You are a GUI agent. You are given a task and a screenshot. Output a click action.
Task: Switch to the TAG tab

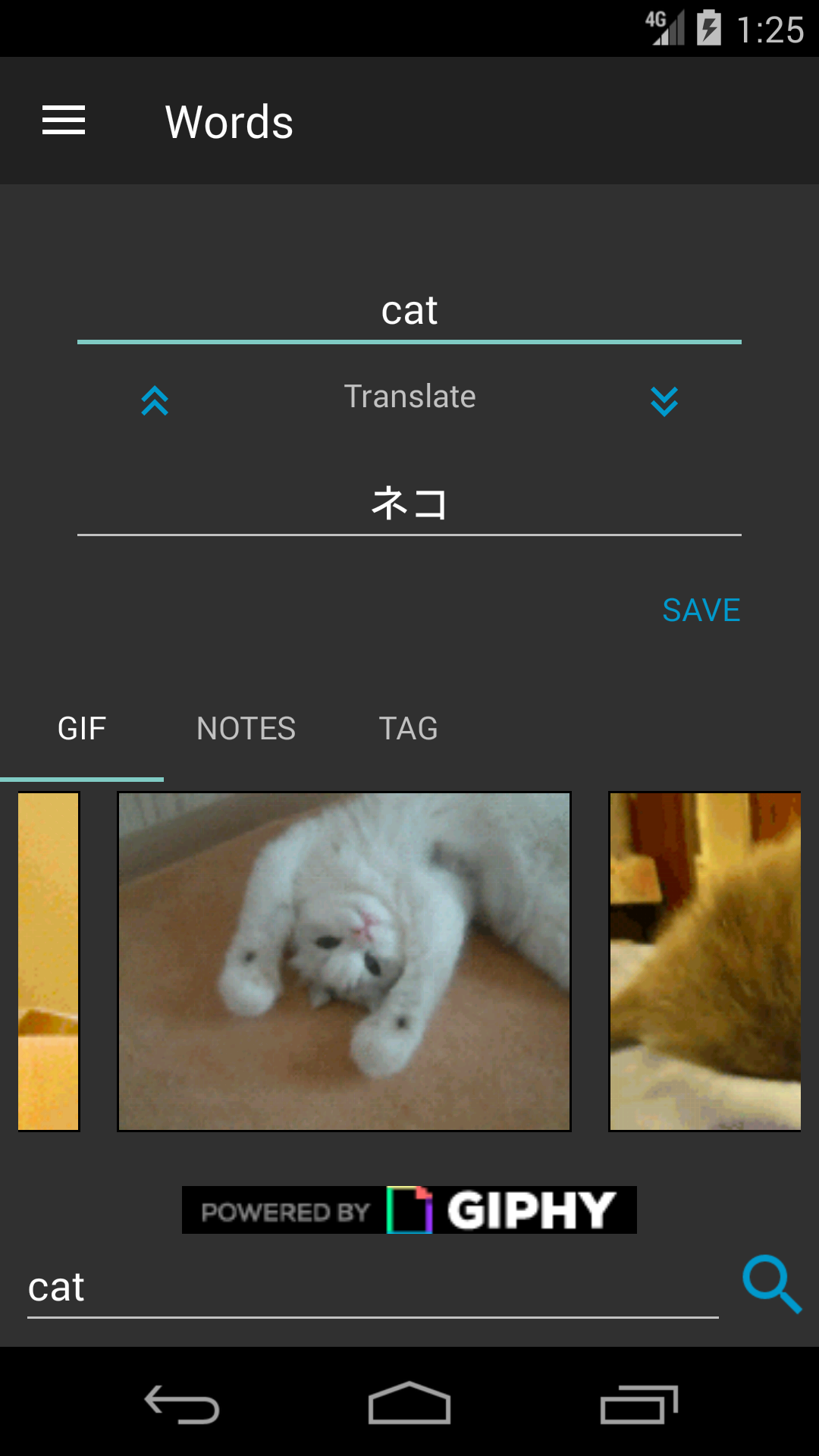(408, 729)
